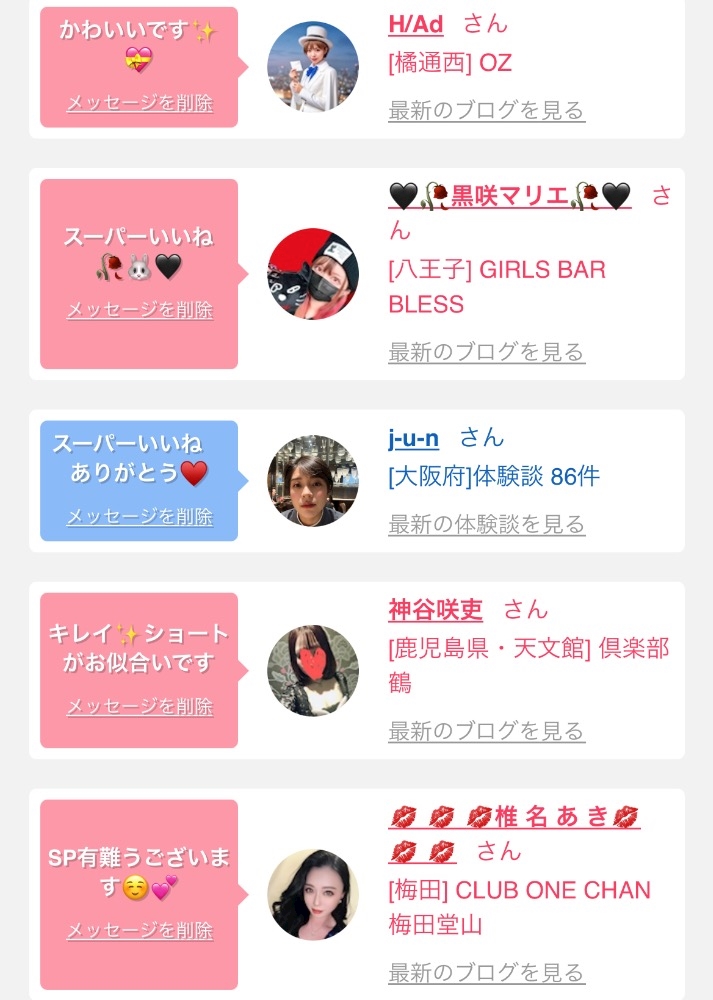This screenshot has width=713, height=1000.
Task: View 椎名あき's latest blog
Action: coord(486,972)
